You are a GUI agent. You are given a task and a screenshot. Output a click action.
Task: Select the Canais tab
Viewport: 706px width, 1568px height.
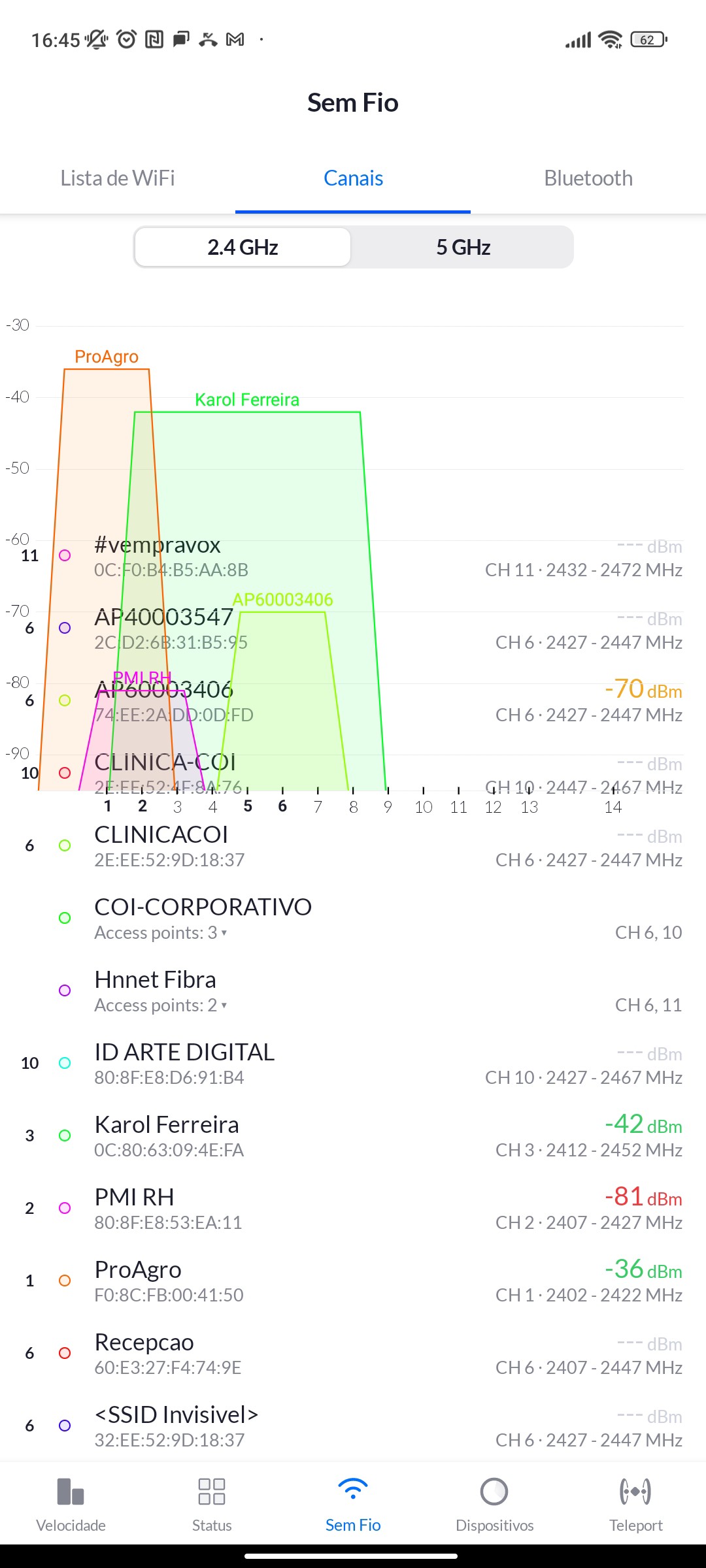pos(353,178)
